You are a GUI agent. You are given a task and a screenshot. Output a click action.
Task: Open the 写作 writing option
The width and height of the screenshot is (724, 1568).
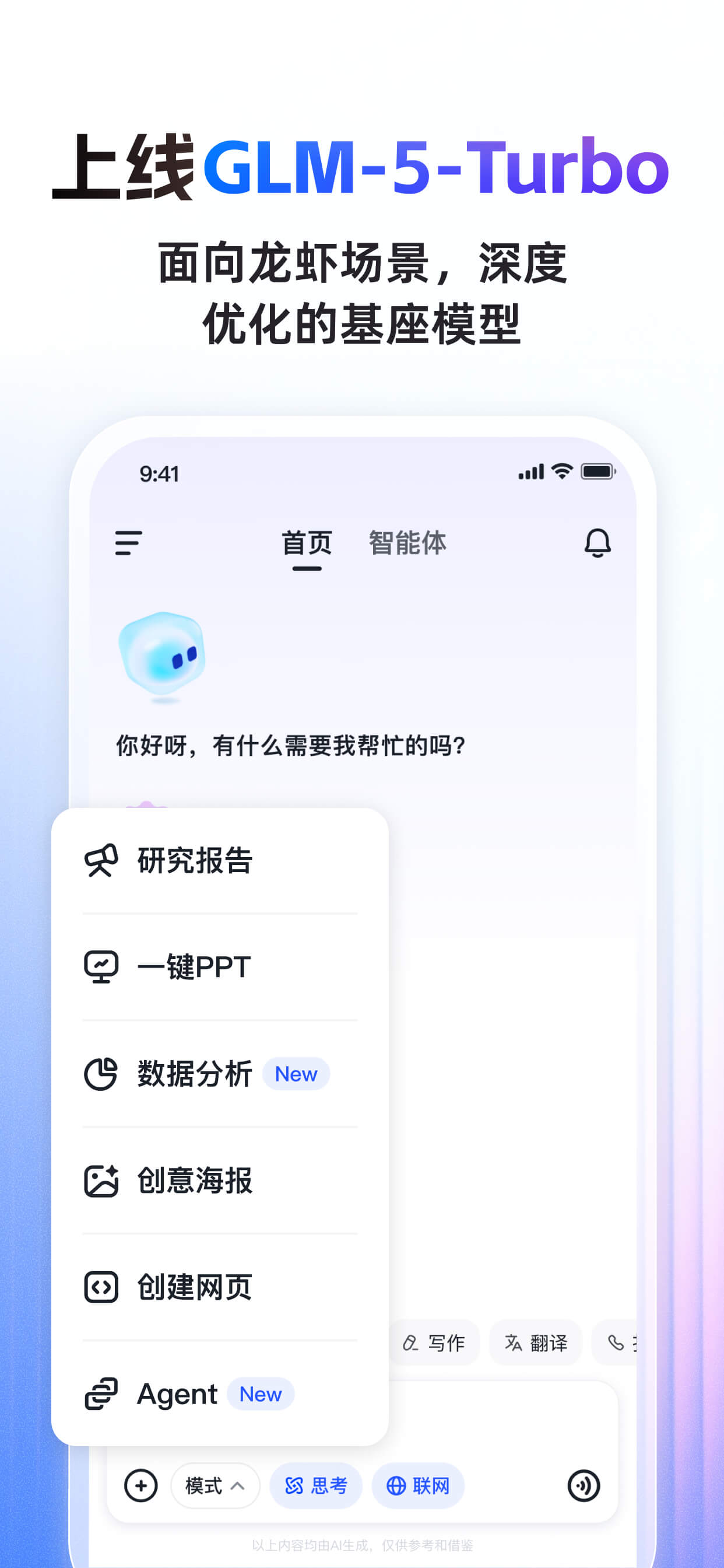tap(434, 1343)
